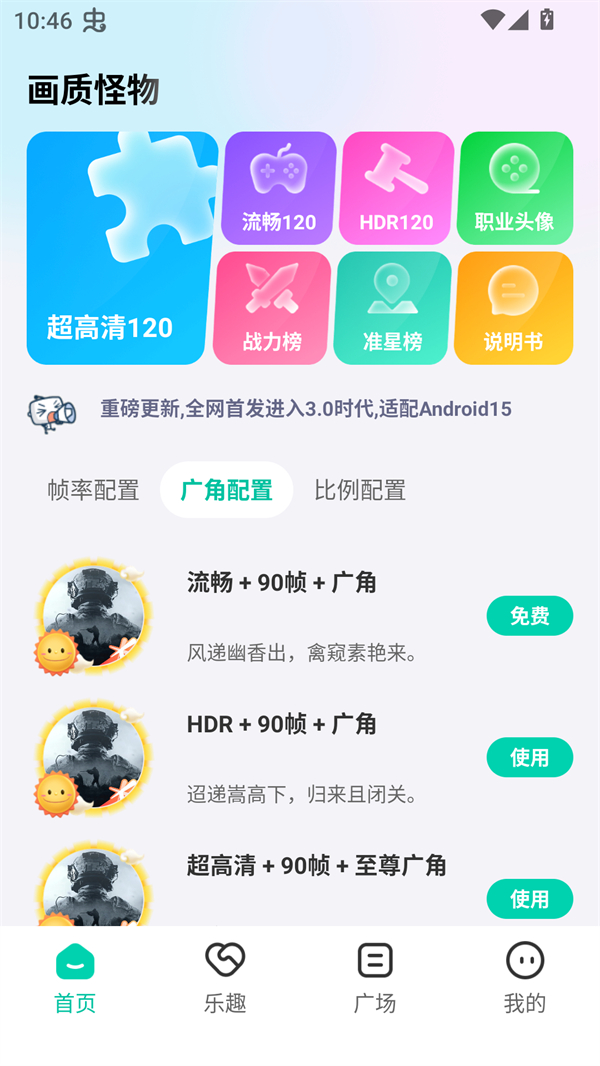
Task: Switch to the 帧率配置 tab
Action: point(93,490)
